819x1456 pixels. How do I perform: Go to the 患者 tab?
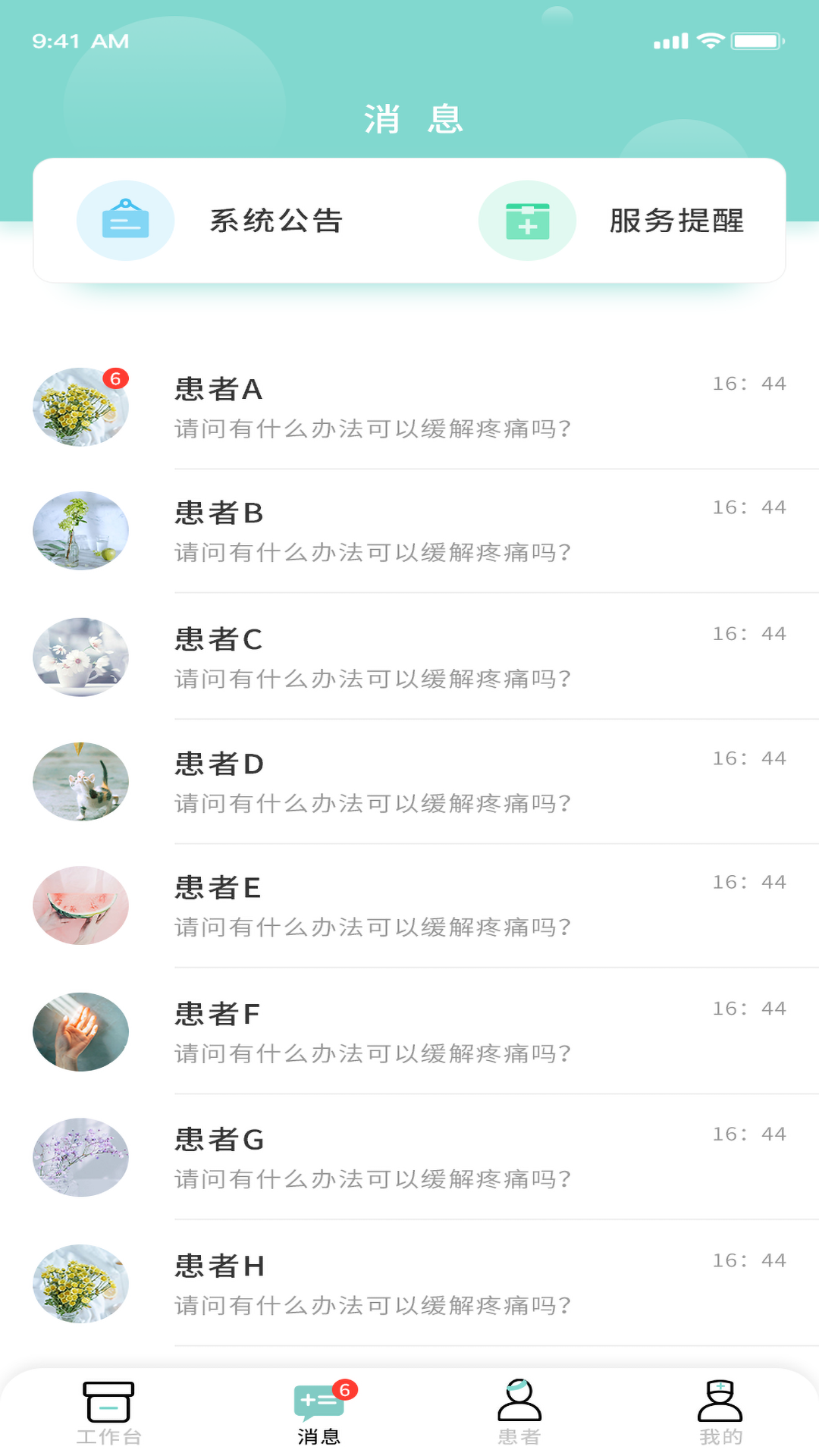click(x=519, y=1412)
